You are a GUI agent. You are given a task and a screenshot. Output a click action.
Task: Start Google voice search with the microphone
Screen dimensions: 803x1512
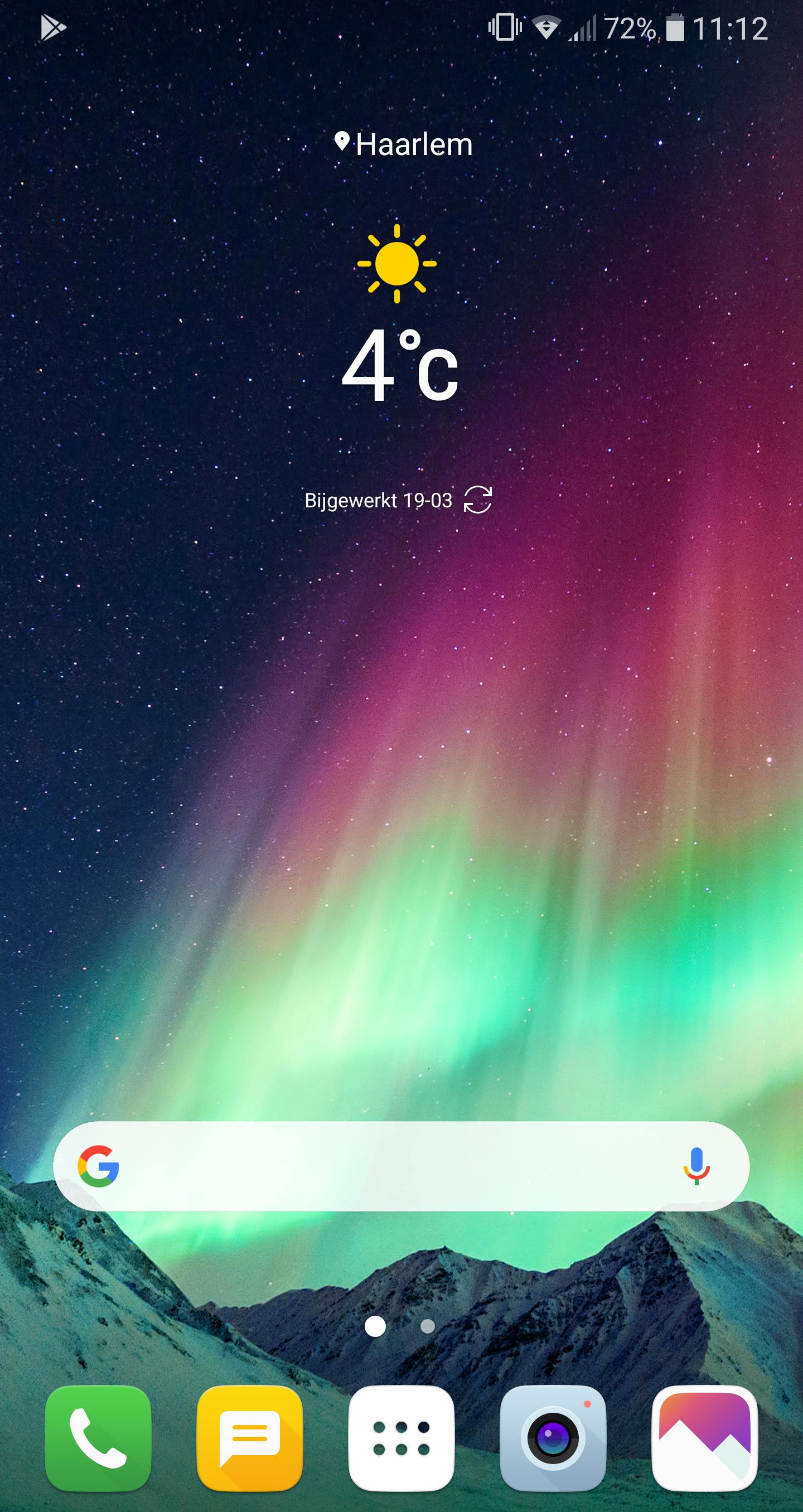click(x=696, y=1166)
